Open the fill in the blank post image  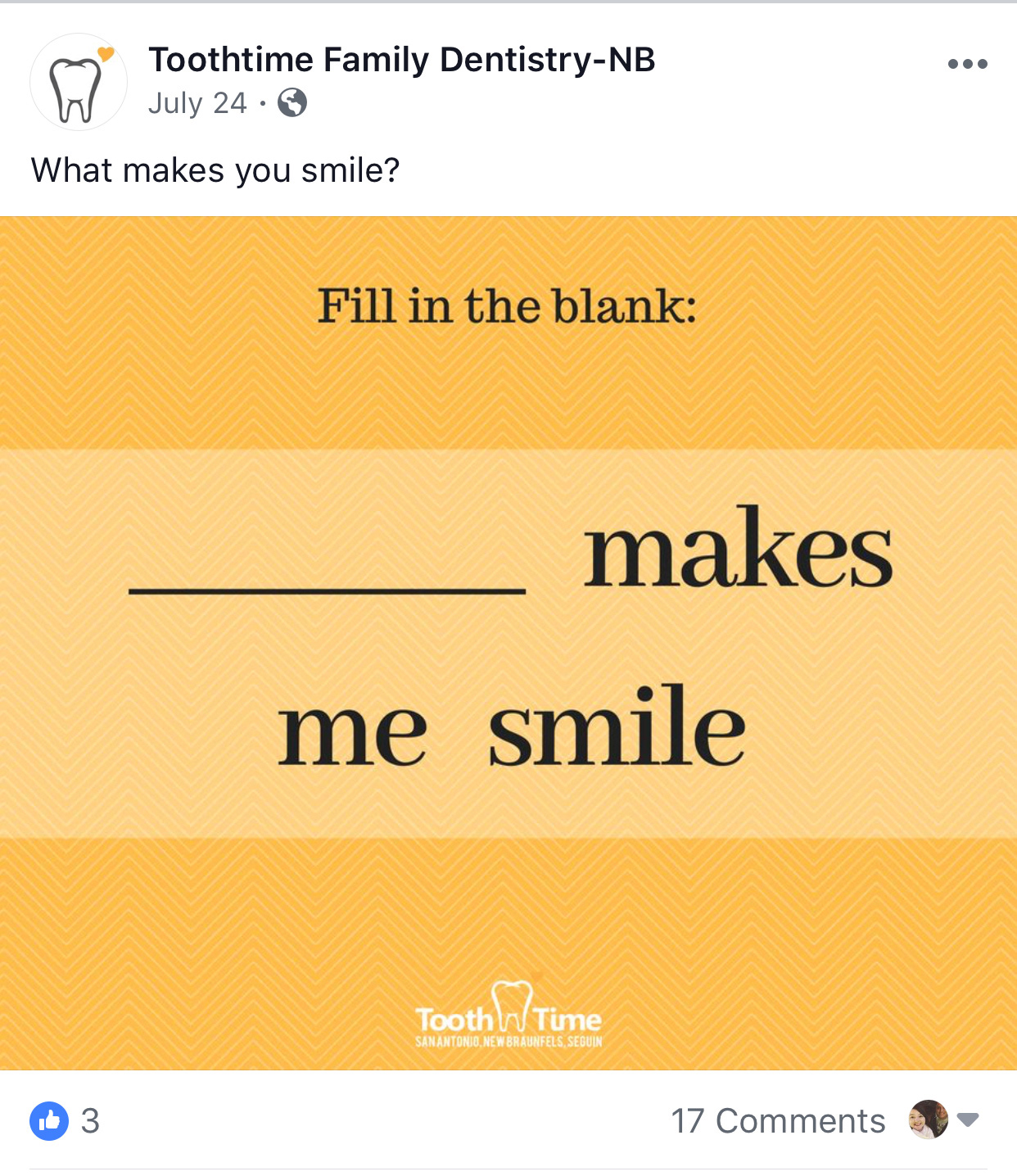(508, 643)
